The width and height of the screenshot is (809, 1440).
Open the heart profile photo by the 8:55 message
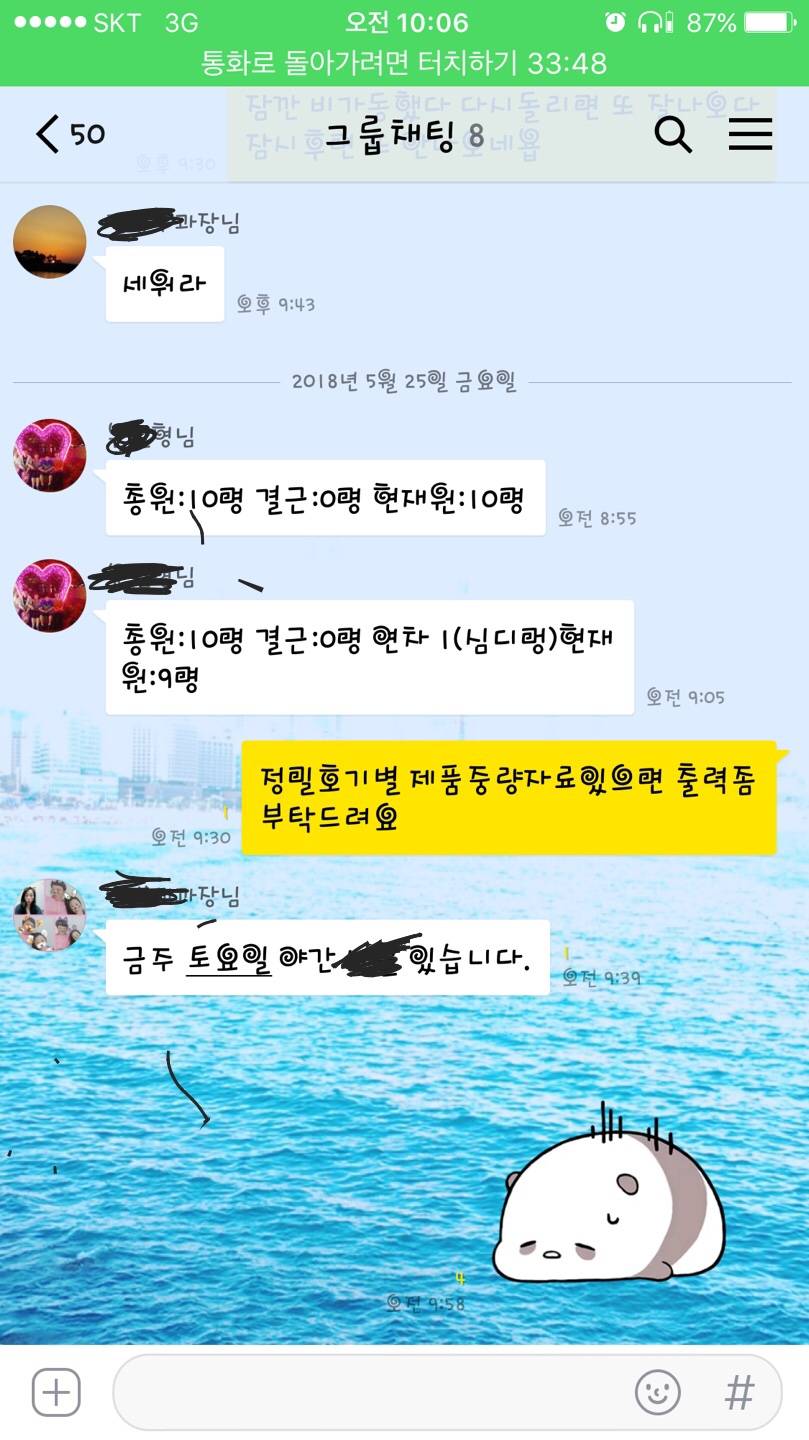point(49,455)
